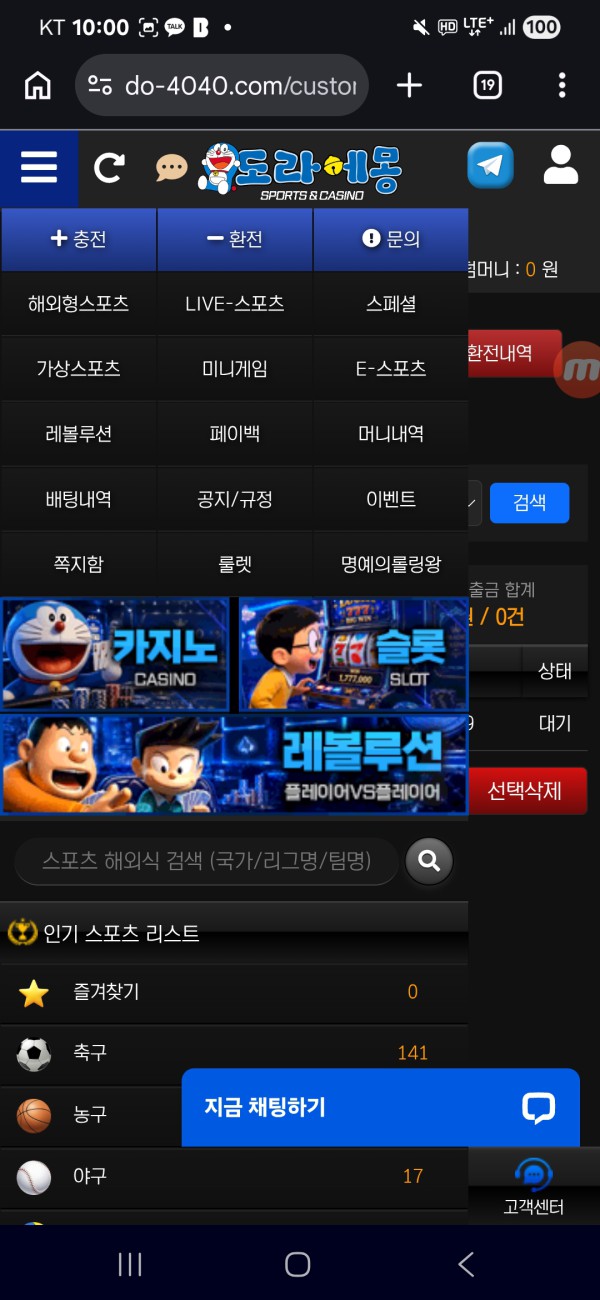The image size is (600, 1300).
Task: Open the 슬롯 SLOT banner
Action: (353, 655)
